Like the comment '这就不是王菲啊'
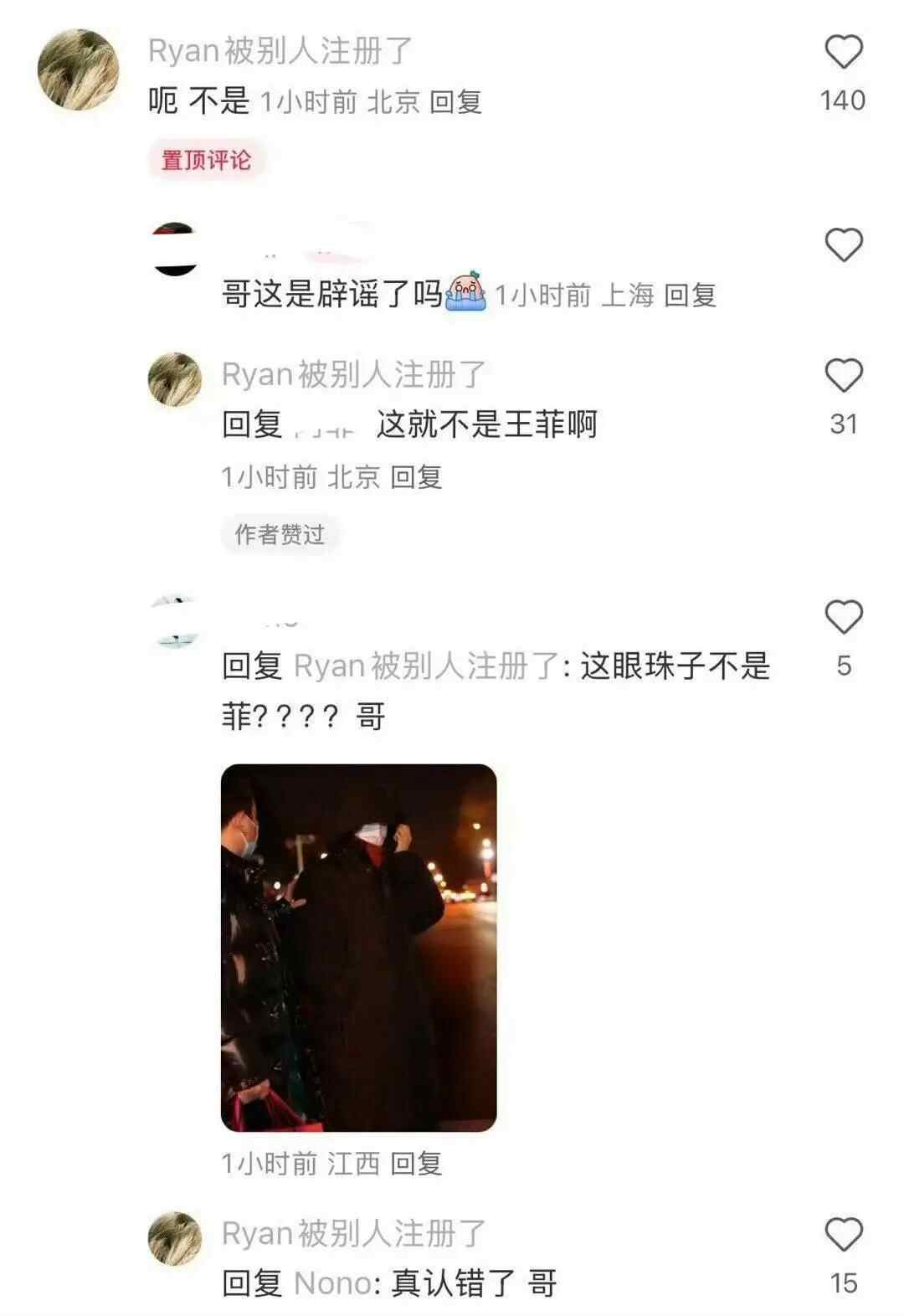Image resolution: width=904 pixels, height=1316 pixels. 843,376
